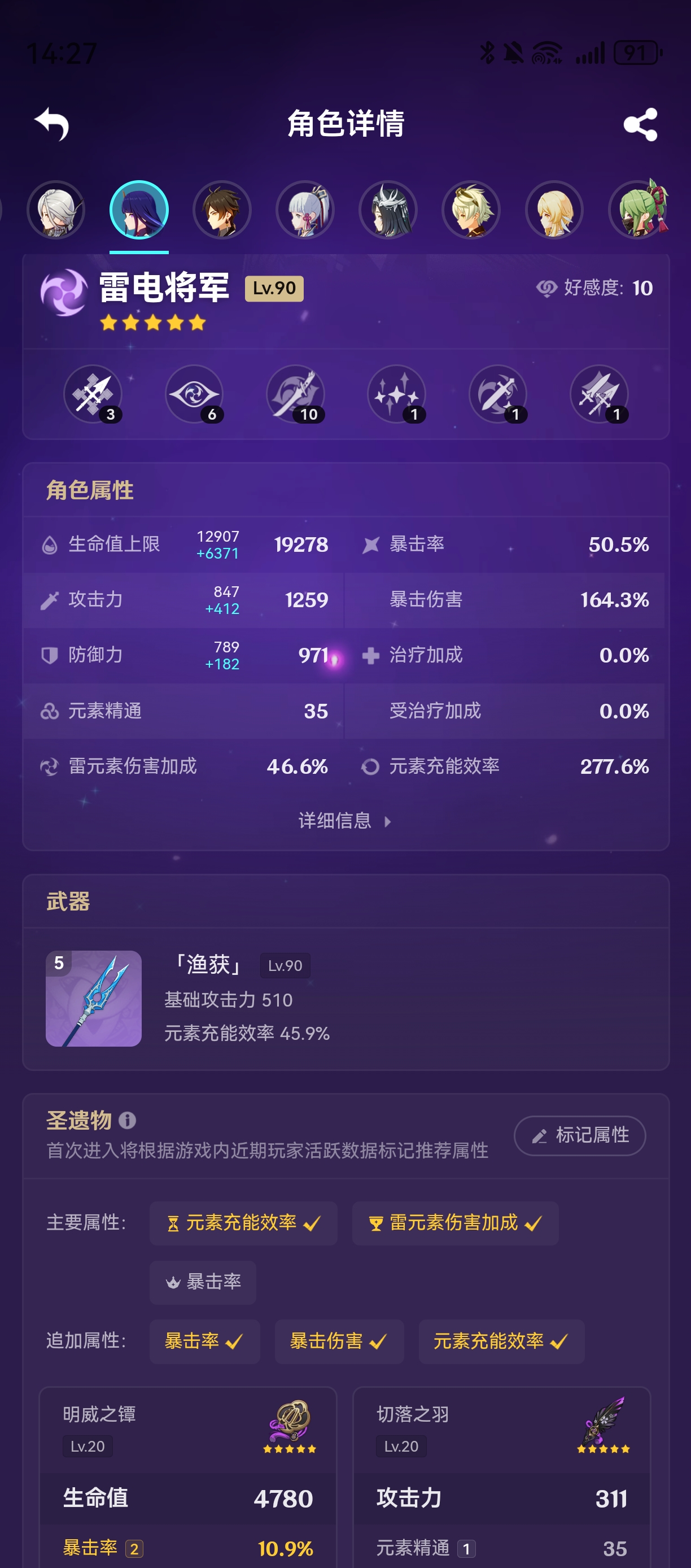
Task: Share this character detail page
Action: [640, 124]
